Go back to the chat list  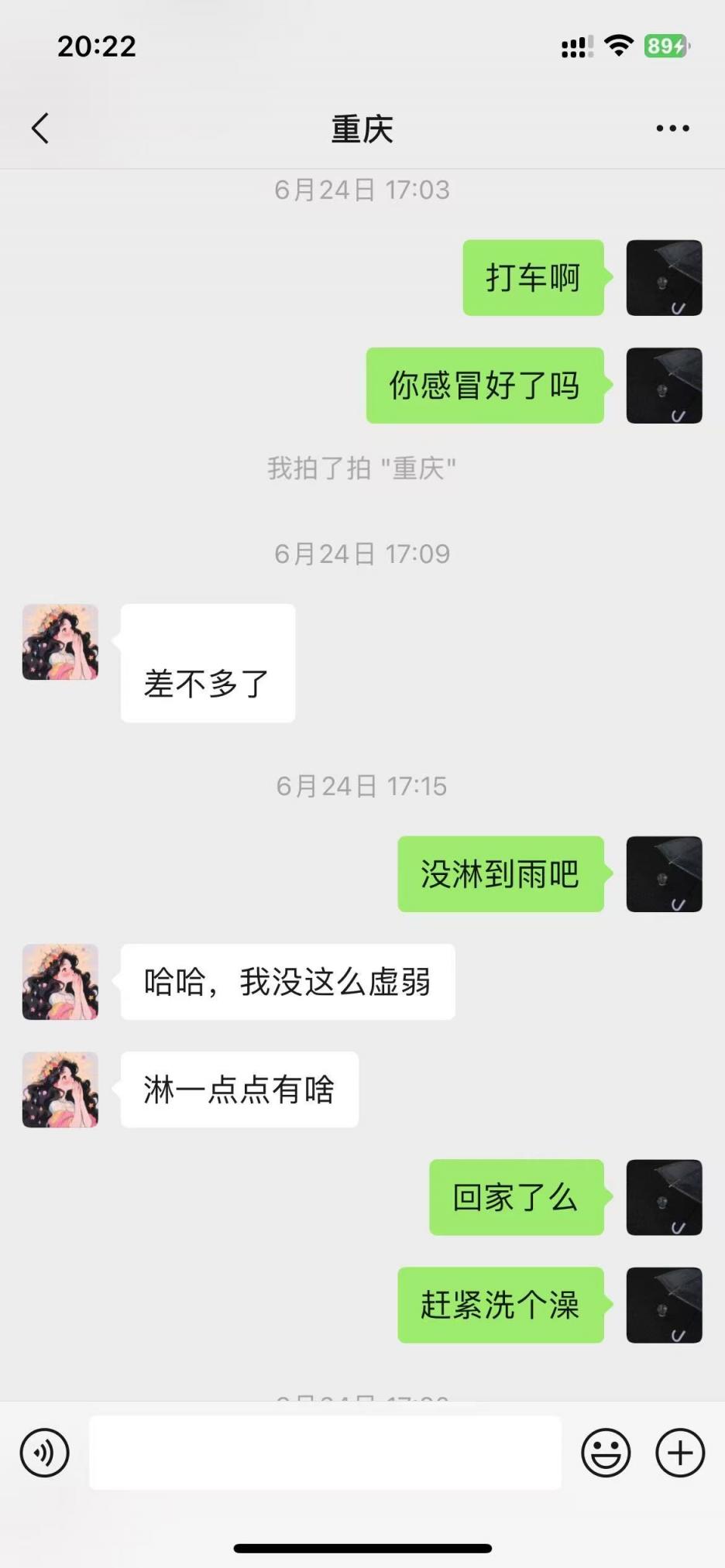40,129
